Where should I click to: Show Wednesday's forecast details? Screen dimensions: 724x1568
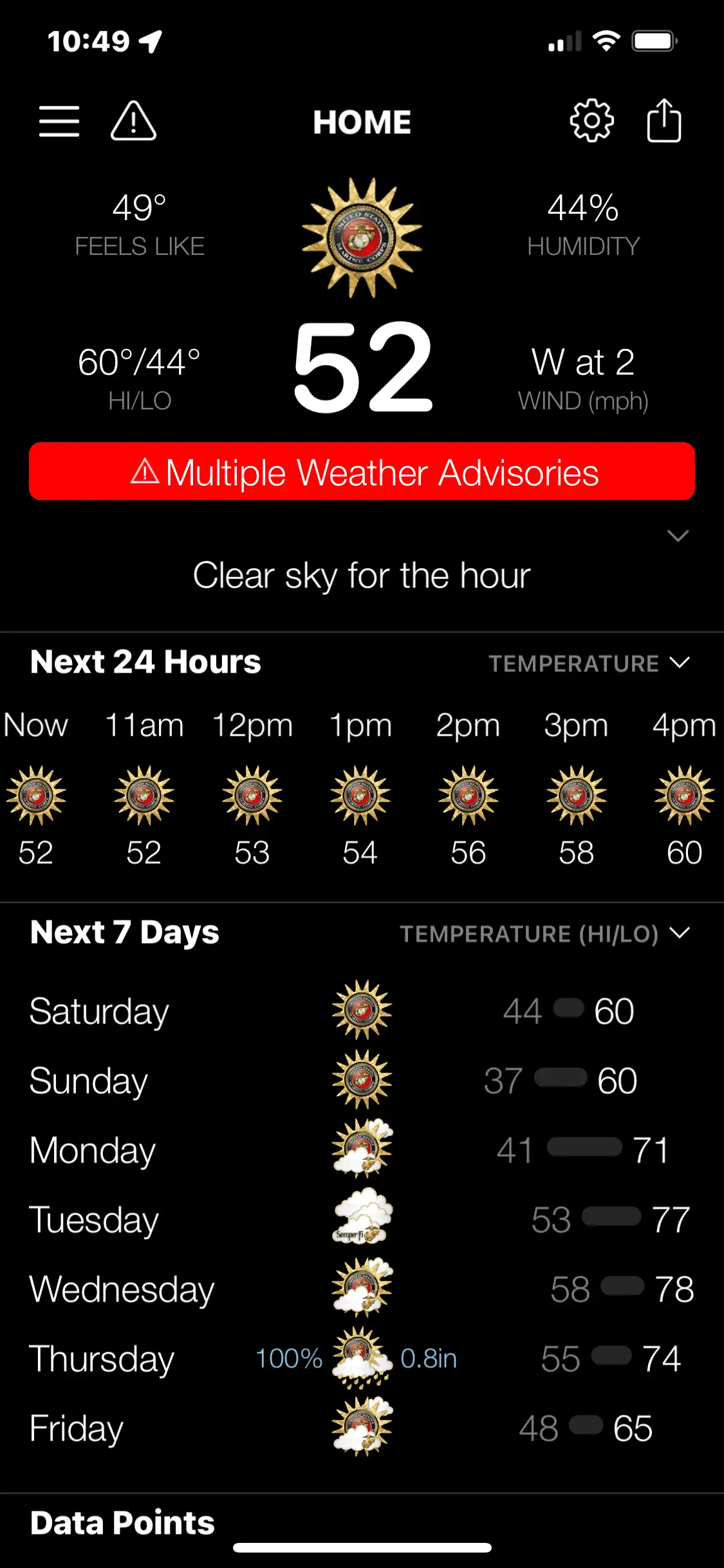360,1289
